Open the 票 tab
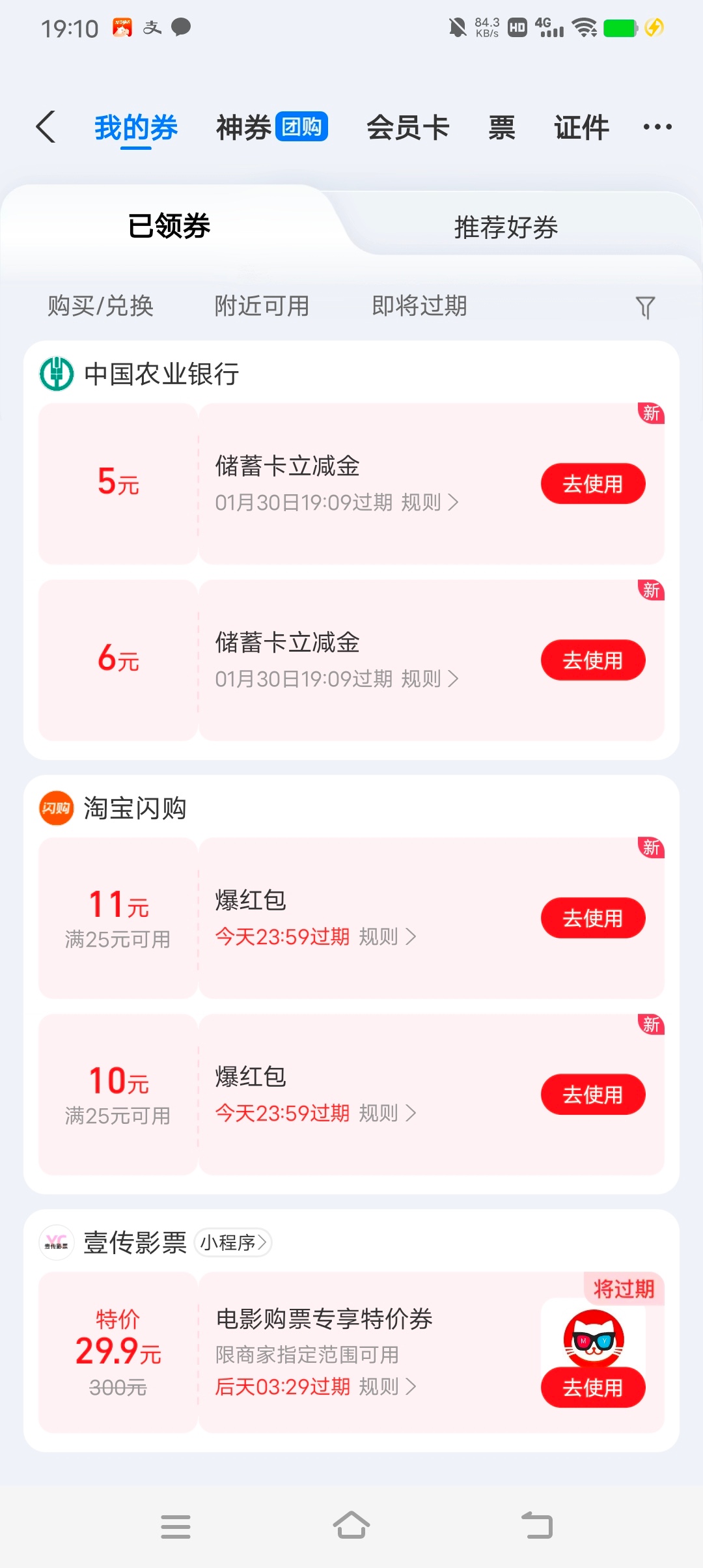 pos(501,127)
